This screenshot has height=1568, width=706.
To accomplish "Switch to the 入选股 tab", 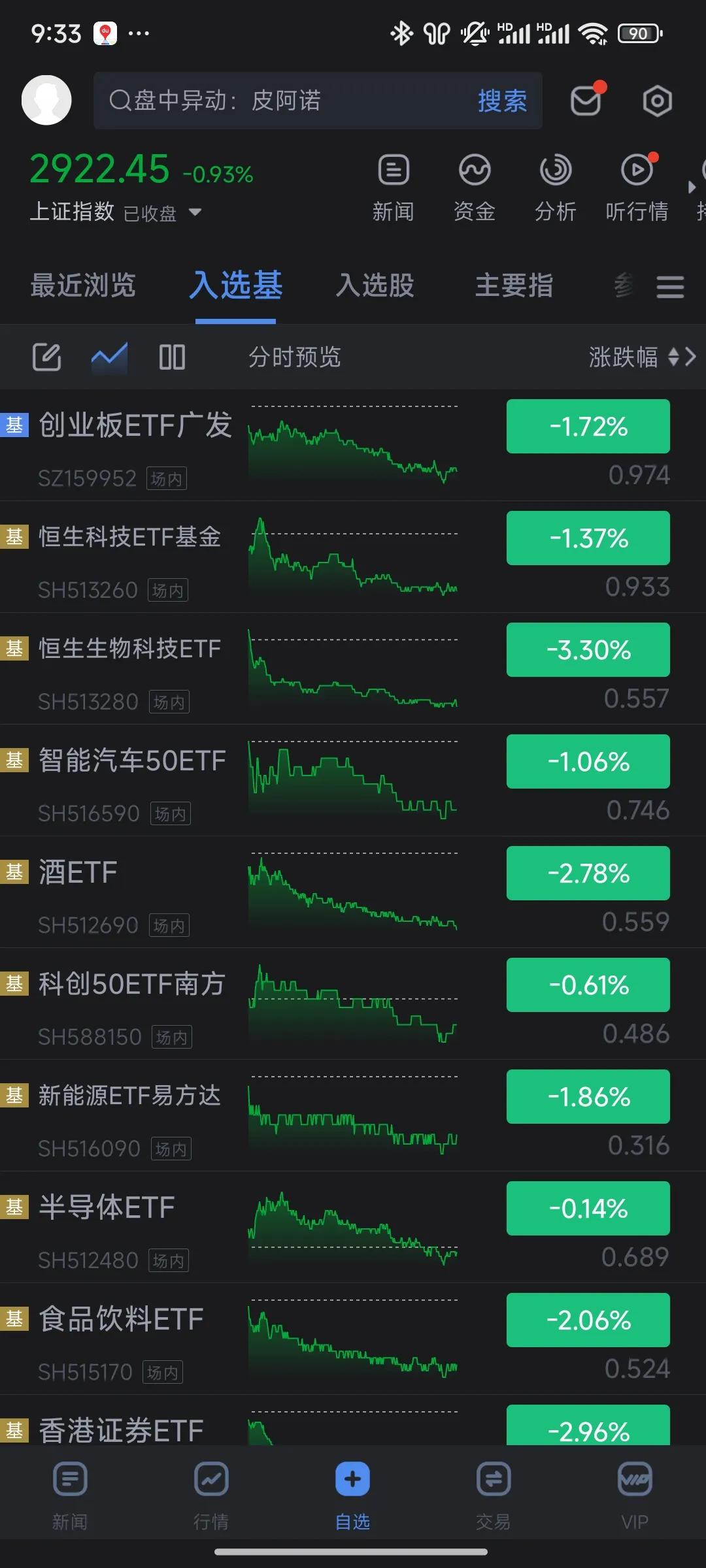I will point(375,286).
